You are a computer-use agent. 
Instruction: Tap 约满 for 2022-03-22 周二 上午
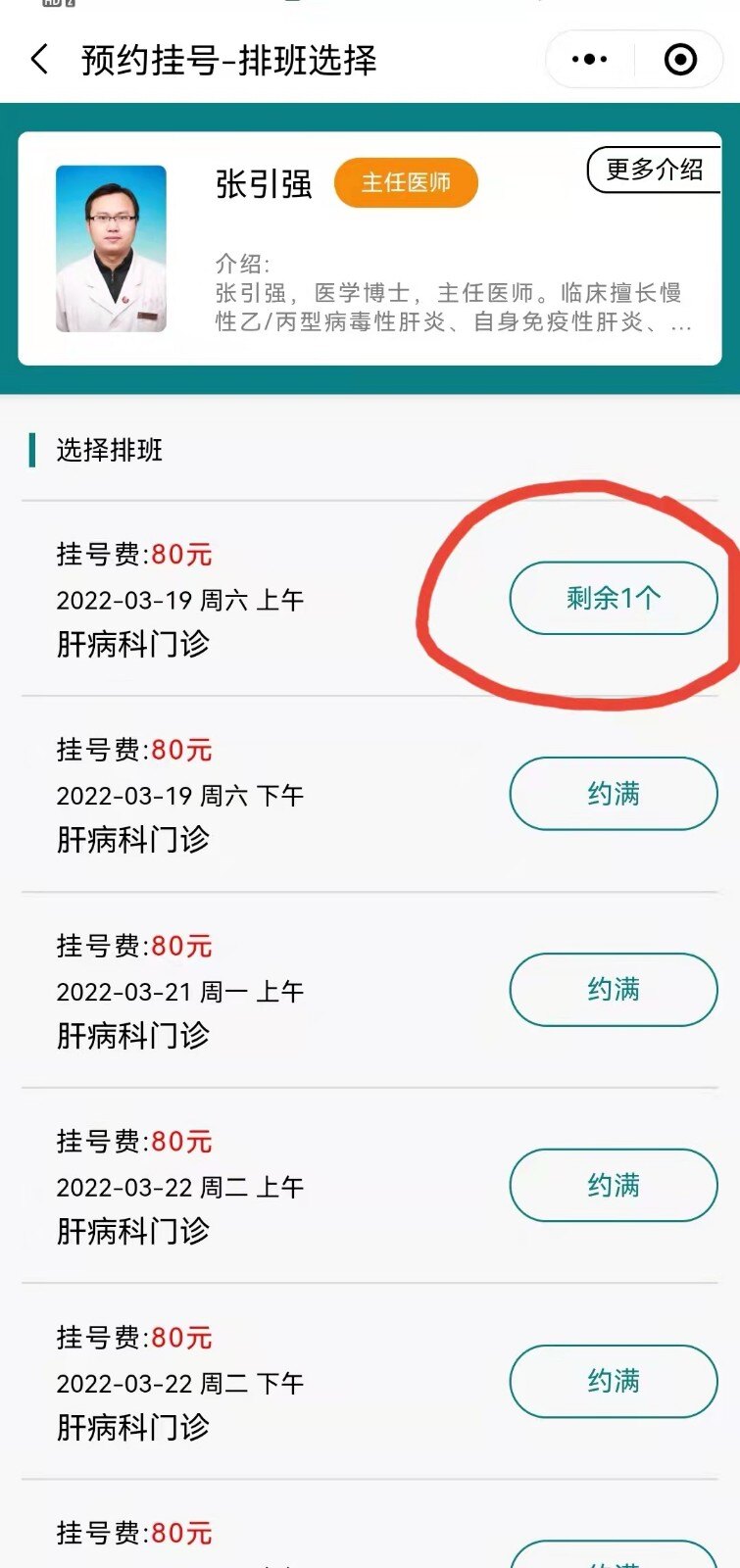tap(614, 1186)
